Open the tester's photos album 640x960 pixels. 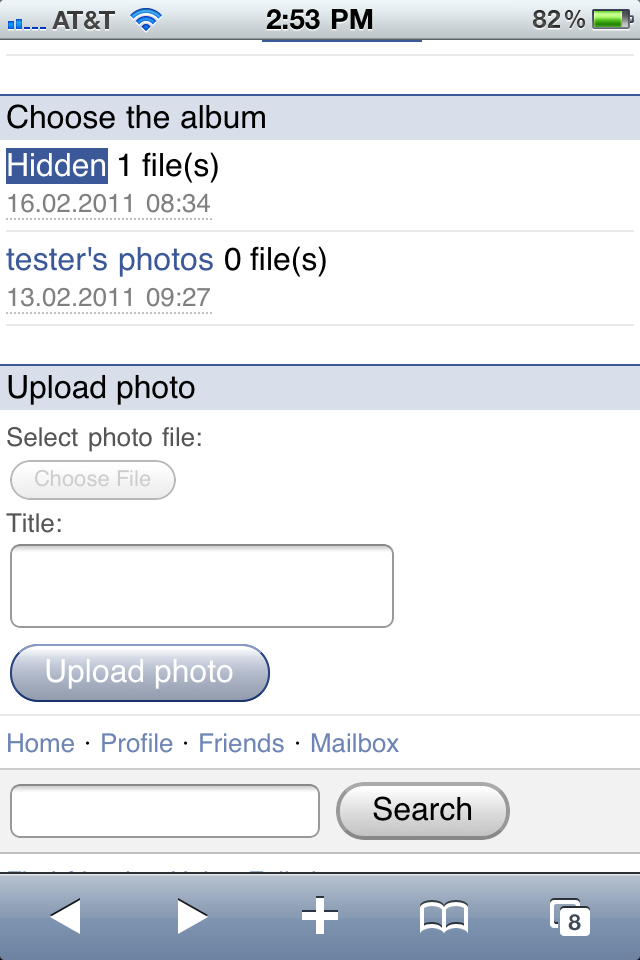click(110, 260)
